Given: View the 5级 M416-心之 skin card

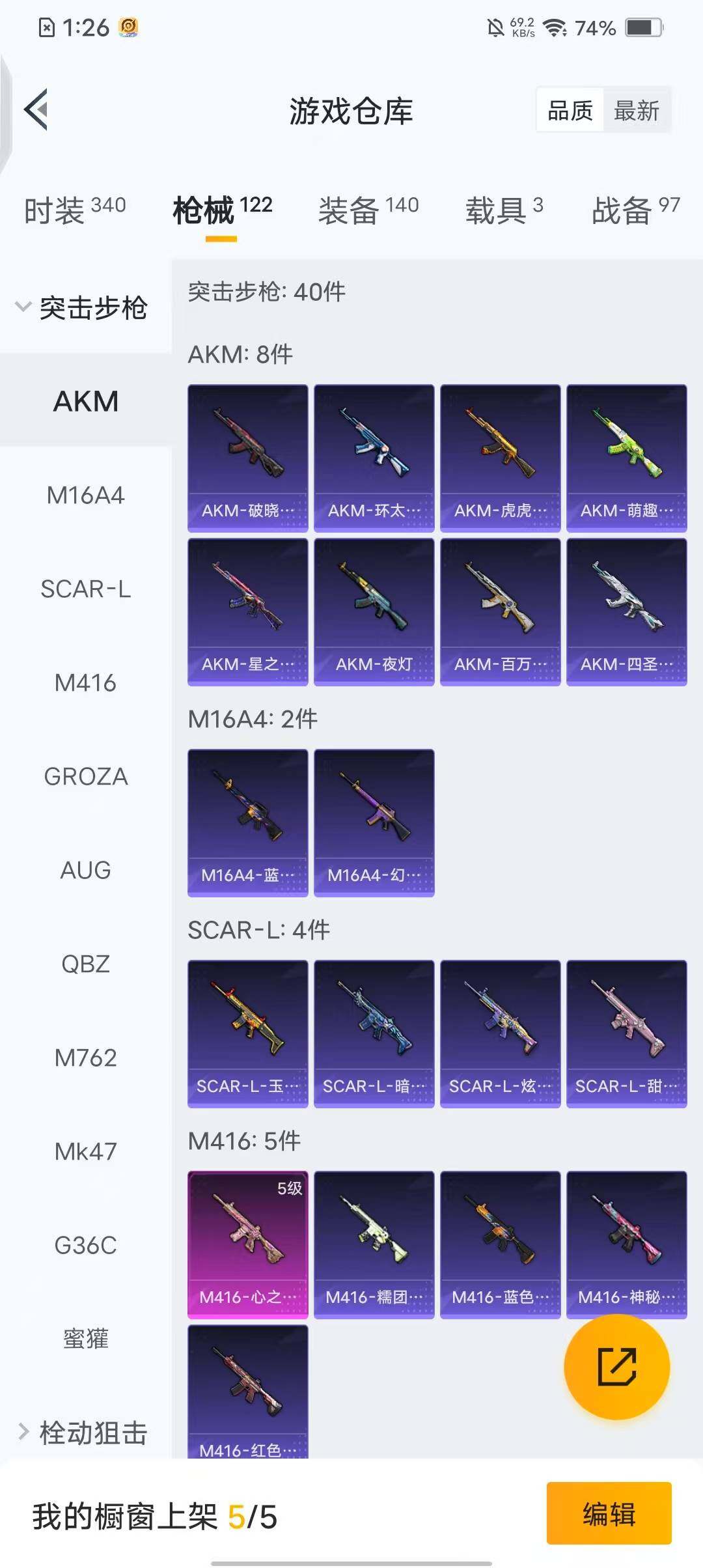Looking at the screenshot, I should [247, 1244].
